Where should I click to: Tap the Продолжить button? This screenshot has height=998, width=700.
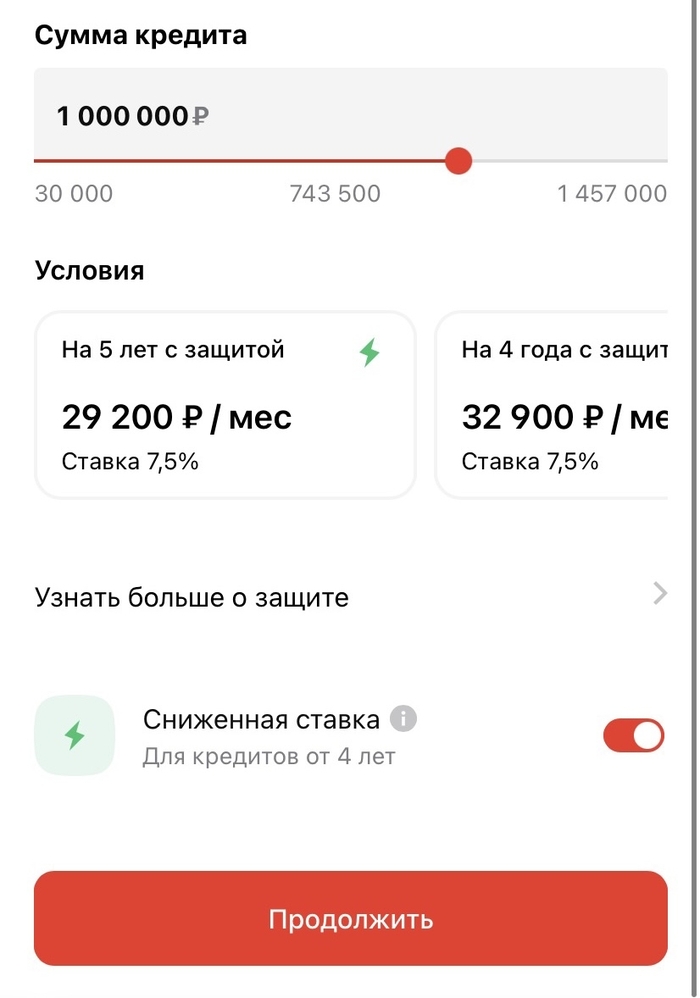(x=350, y=919)
